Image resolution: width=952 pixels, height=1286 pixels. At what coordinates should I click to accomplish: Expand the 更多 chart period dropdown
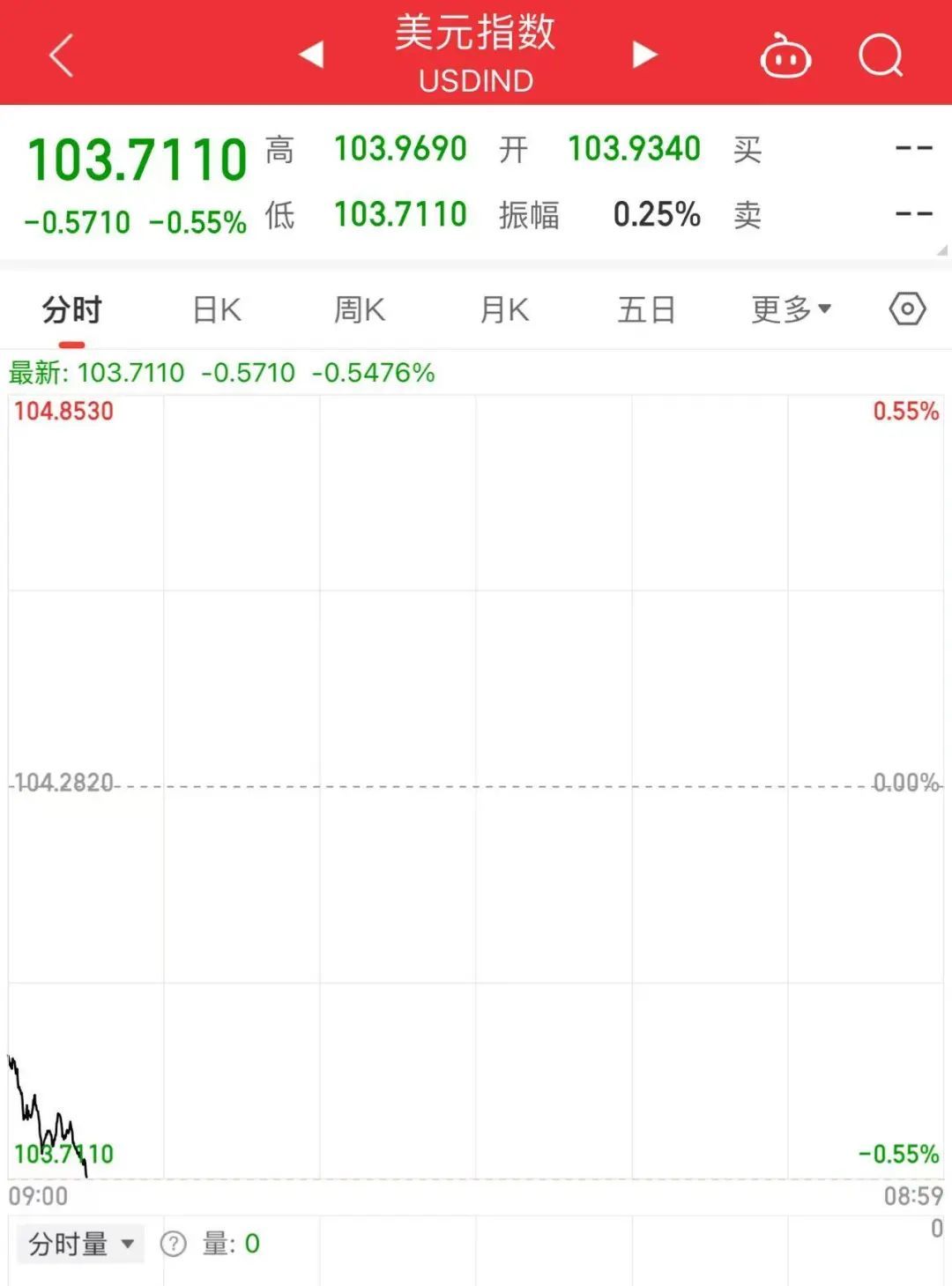point(791,310)
